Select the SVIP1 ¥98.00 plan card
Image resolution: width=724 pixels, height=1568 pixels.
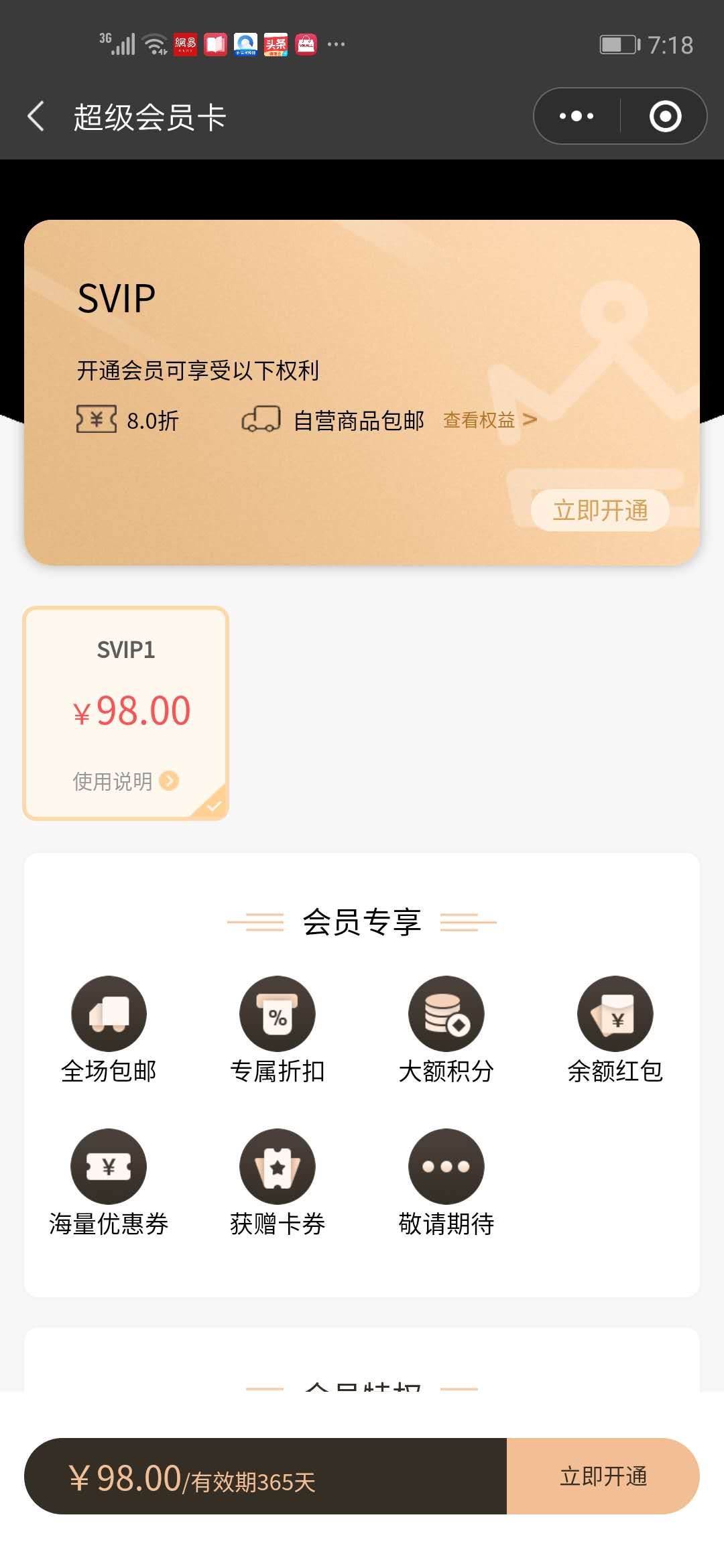126,713
